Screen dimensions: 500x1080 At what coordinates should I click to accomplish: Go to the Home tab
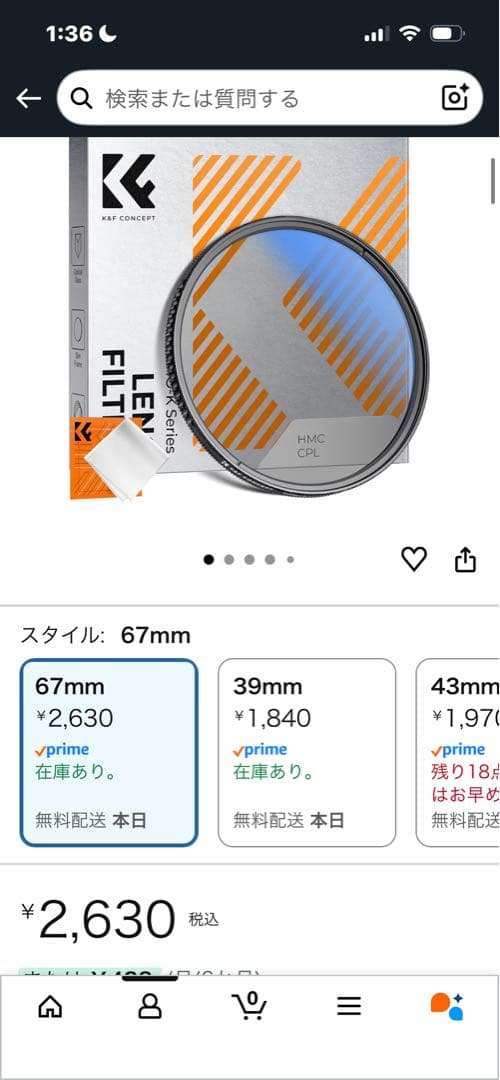[50, 1007]
